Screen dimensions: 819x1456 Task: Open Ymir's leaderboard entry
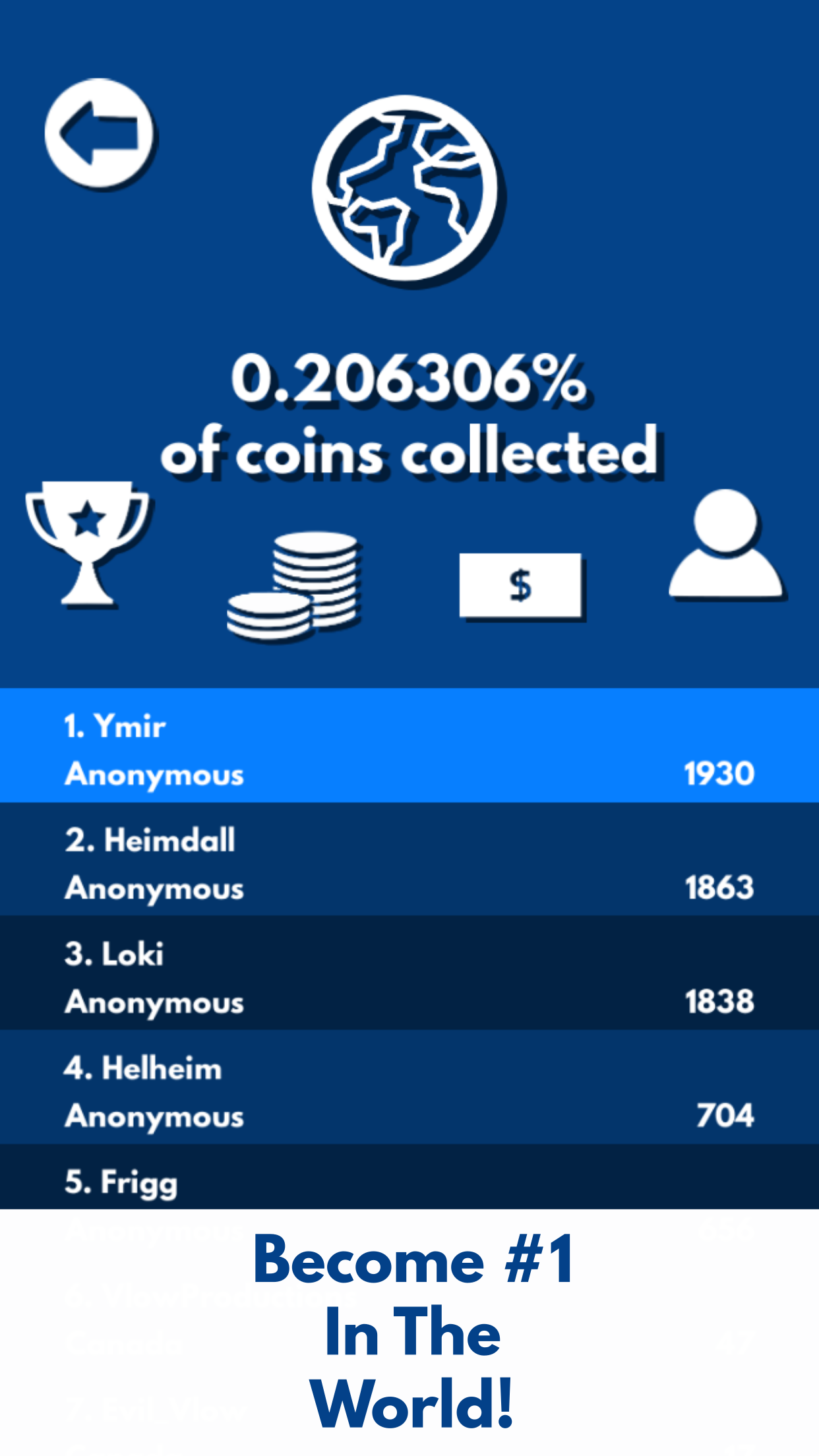[x=409, y=746]
